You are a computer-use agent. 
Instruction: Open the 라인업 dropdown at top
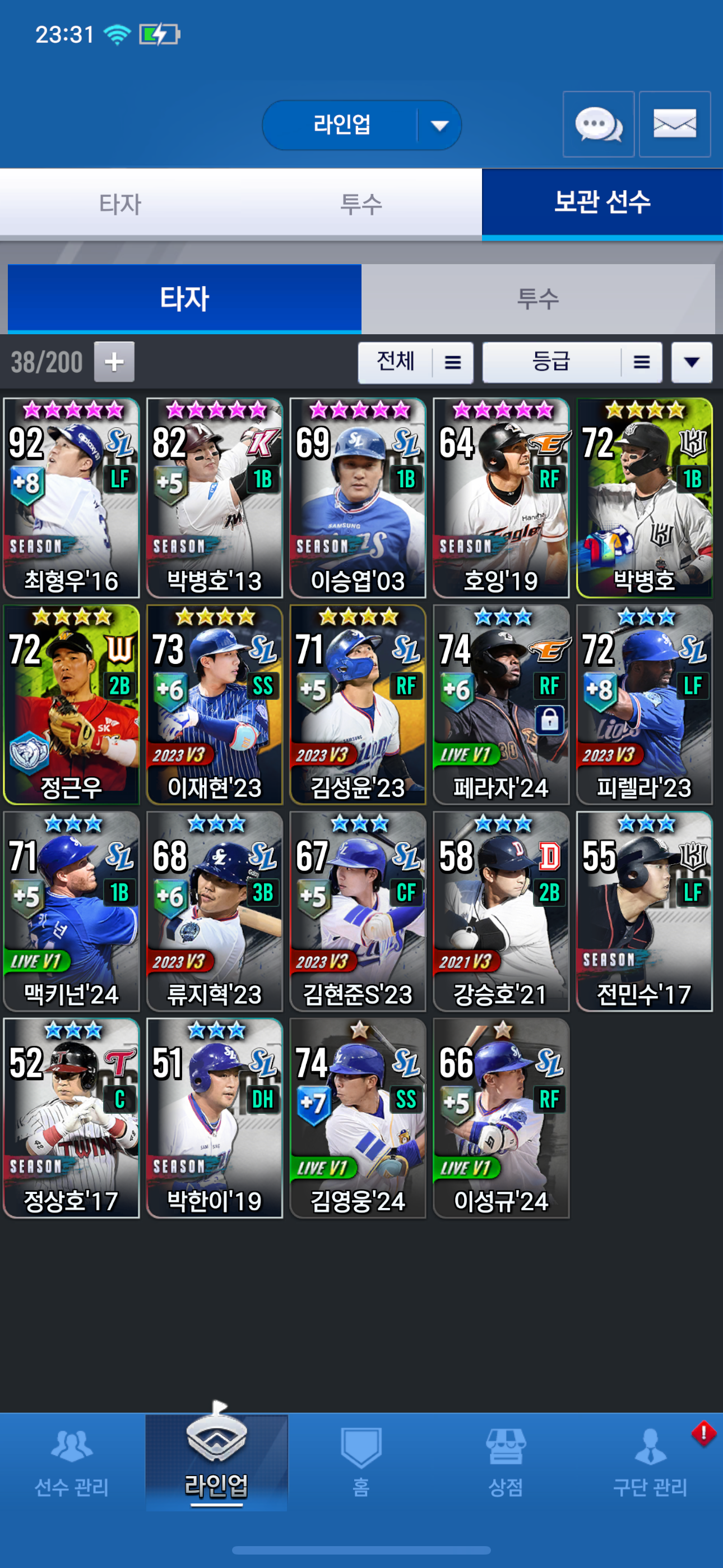pos(361,125)
